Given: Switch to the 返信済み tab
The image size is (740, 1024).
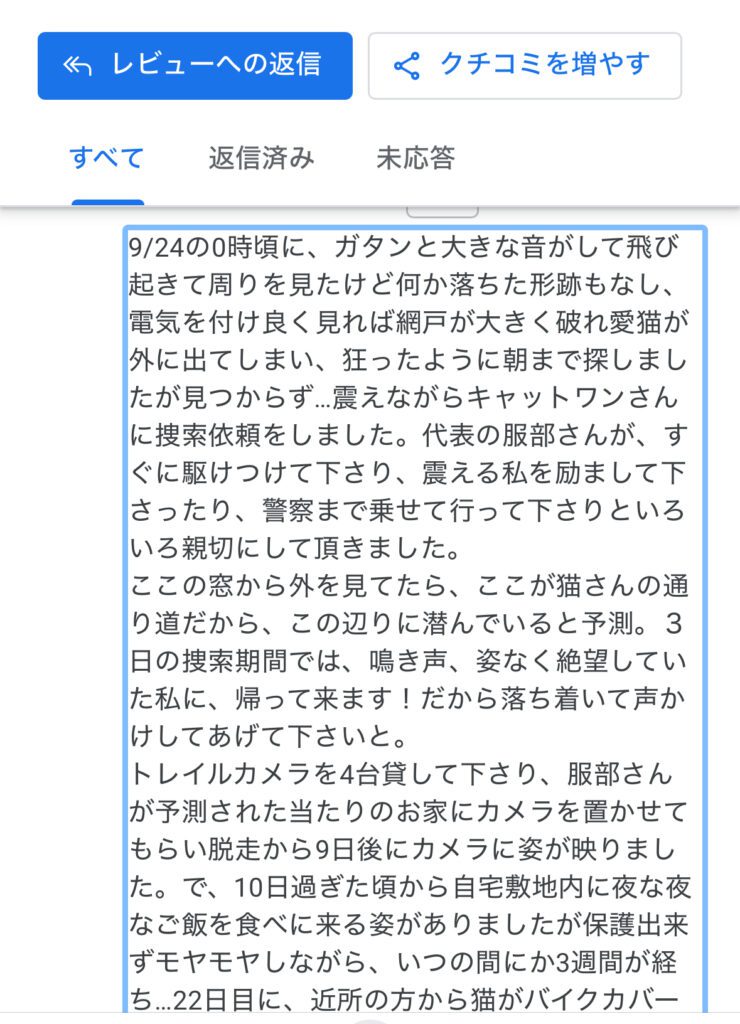Looking at the screenshot, I should point(261,158).
